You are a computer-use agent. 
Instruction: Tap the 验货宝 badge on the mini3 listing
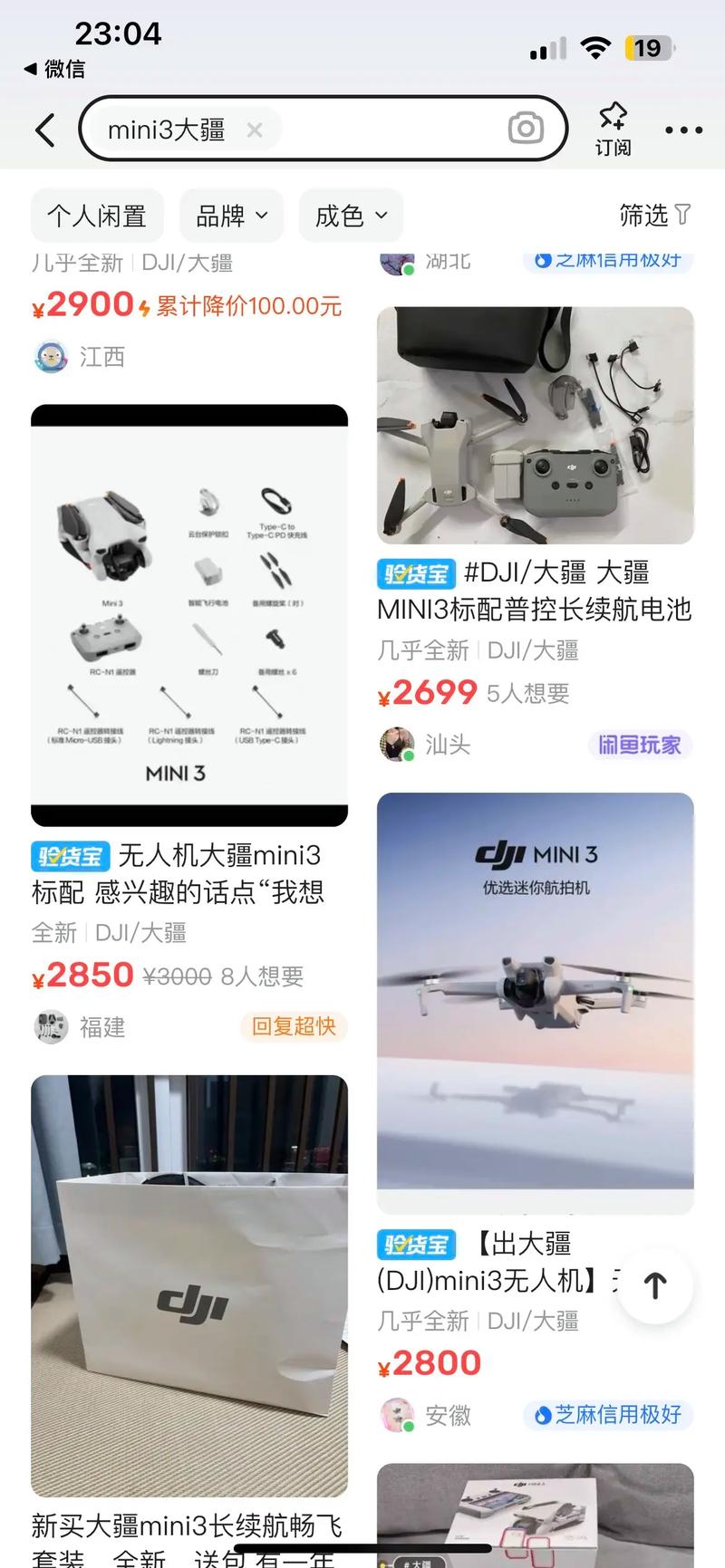point(70,855)
